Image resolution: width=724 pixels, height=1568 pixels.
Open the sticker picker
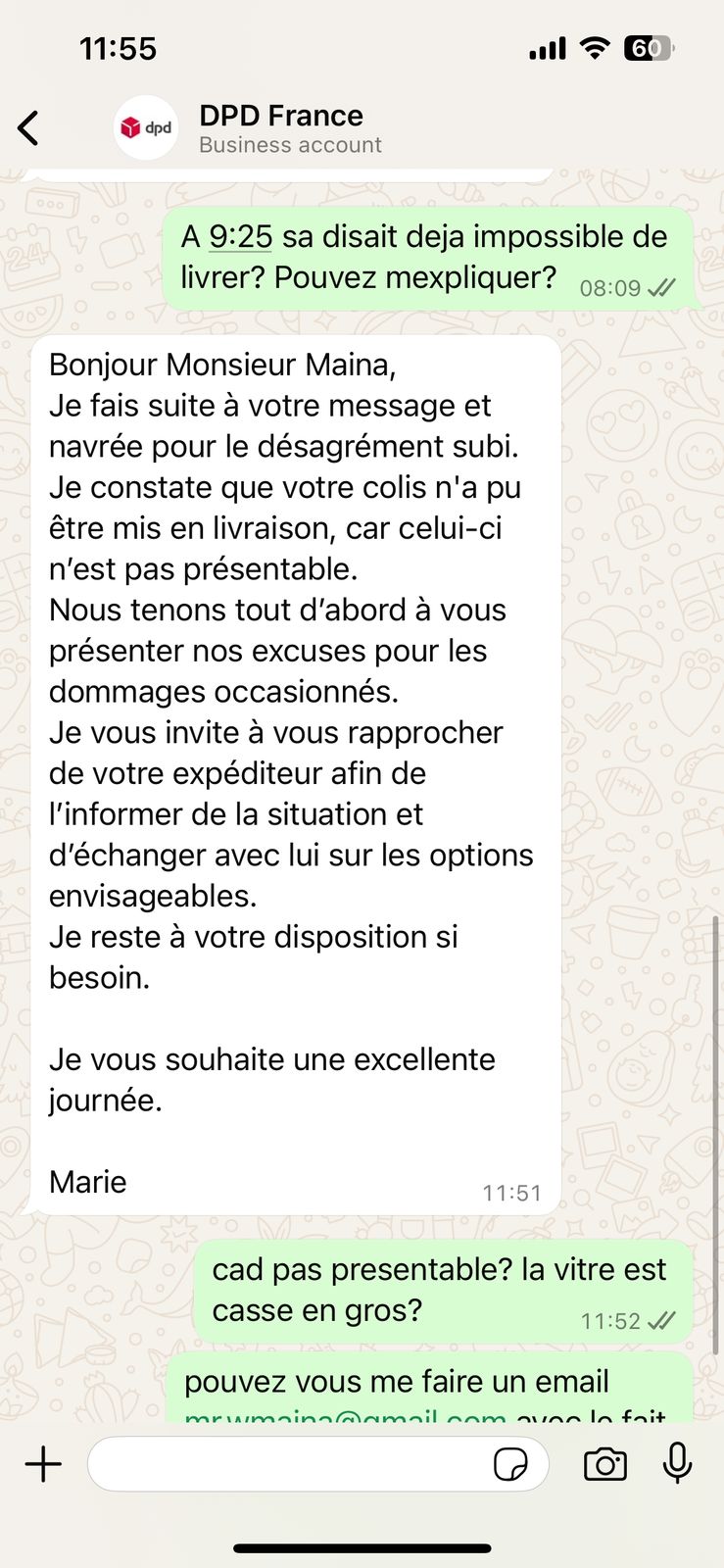click(x=510, y=1464)
